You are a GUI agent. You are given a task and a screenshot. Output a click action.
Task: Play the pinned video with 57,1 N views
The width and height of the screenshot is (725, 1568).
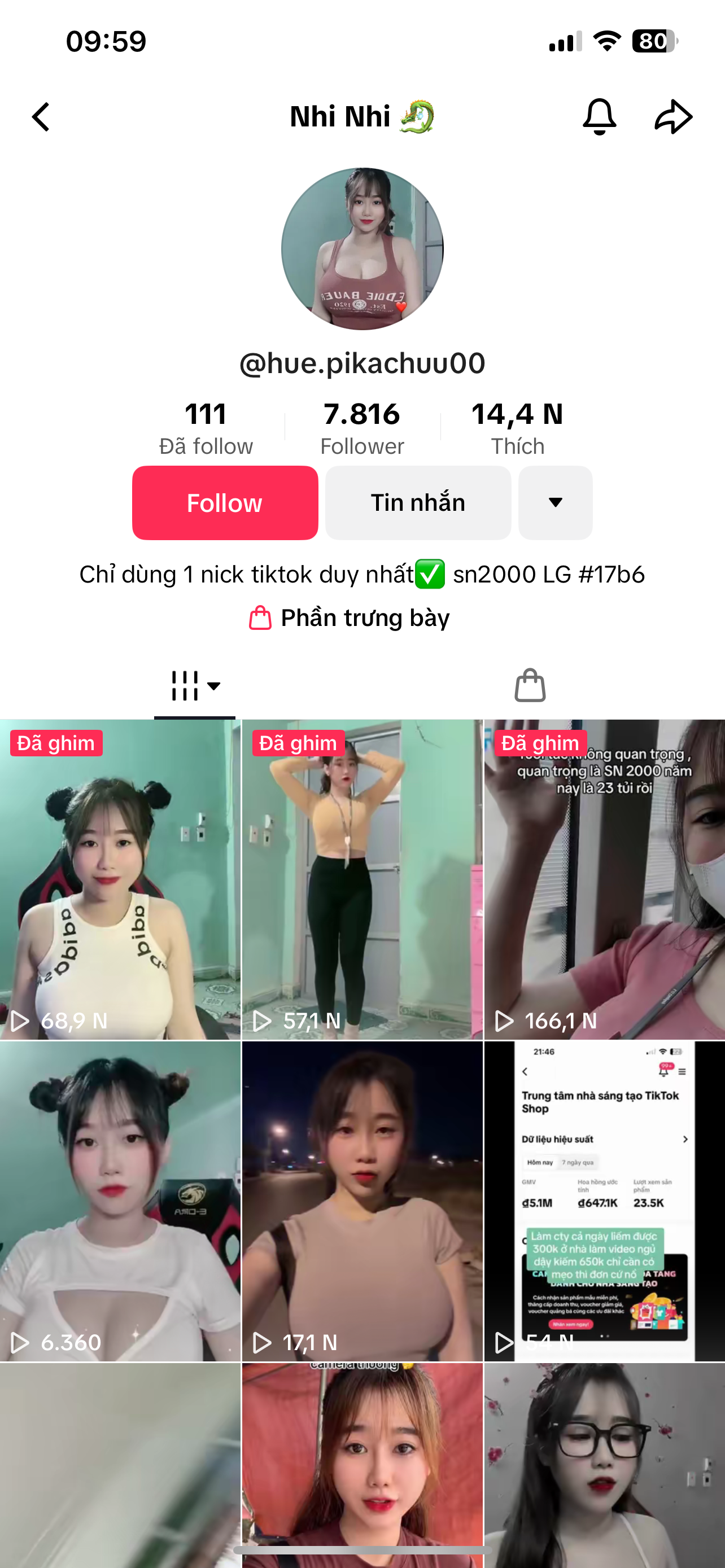tap(362, 879)
